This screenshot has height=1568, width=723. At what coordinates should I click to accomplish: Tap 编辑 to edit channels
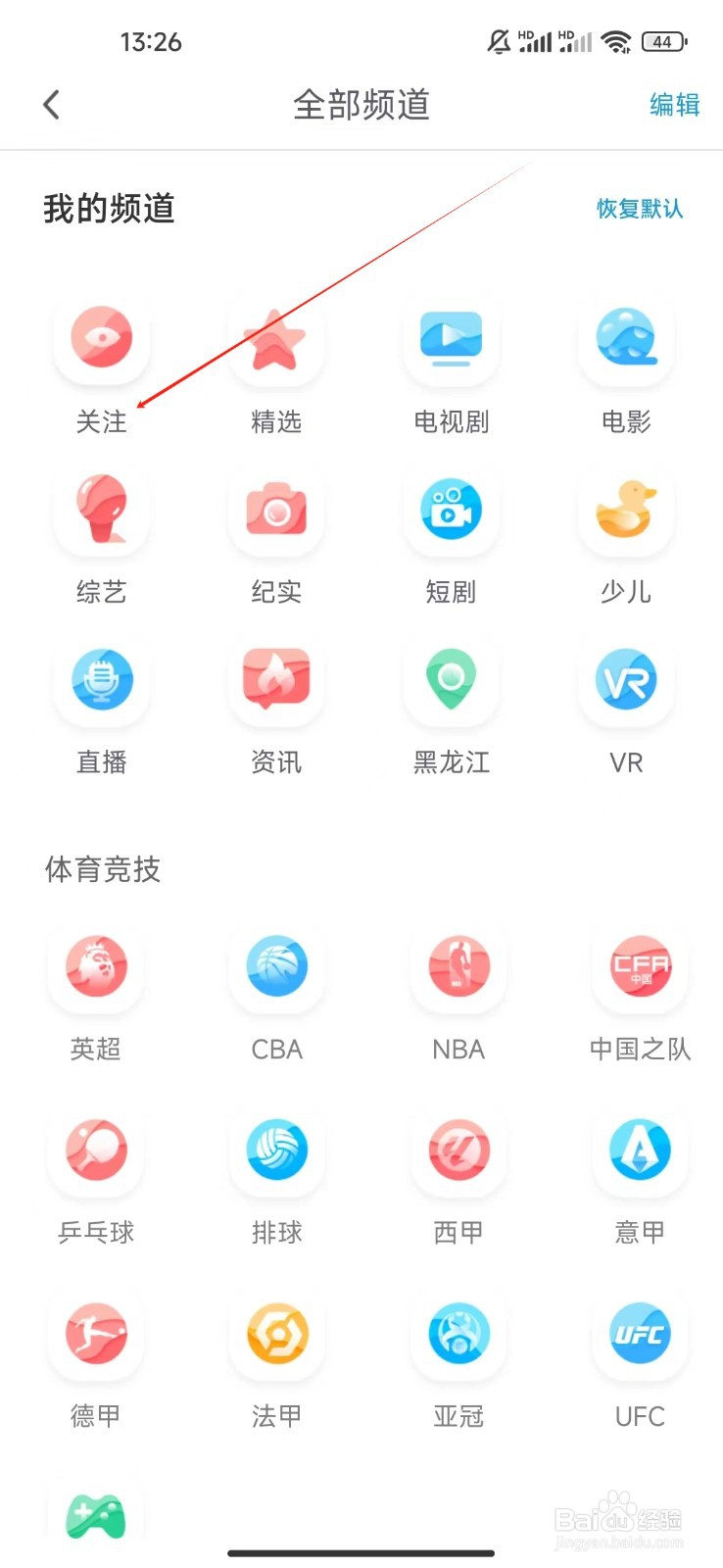coord(674,105)
